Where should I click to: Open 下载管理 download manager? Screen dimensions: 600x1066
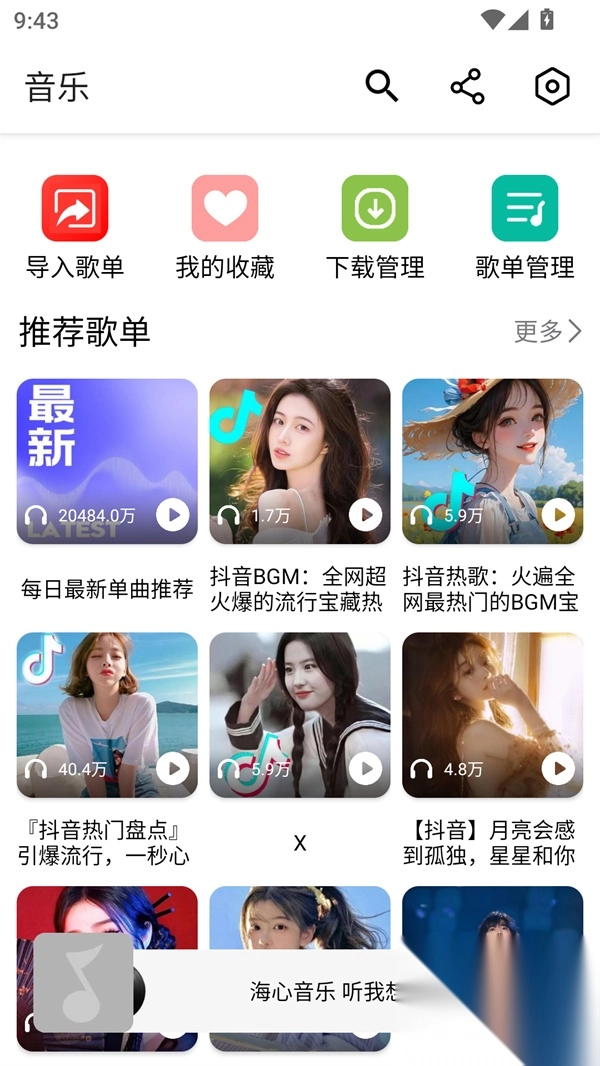click(375, 227)
